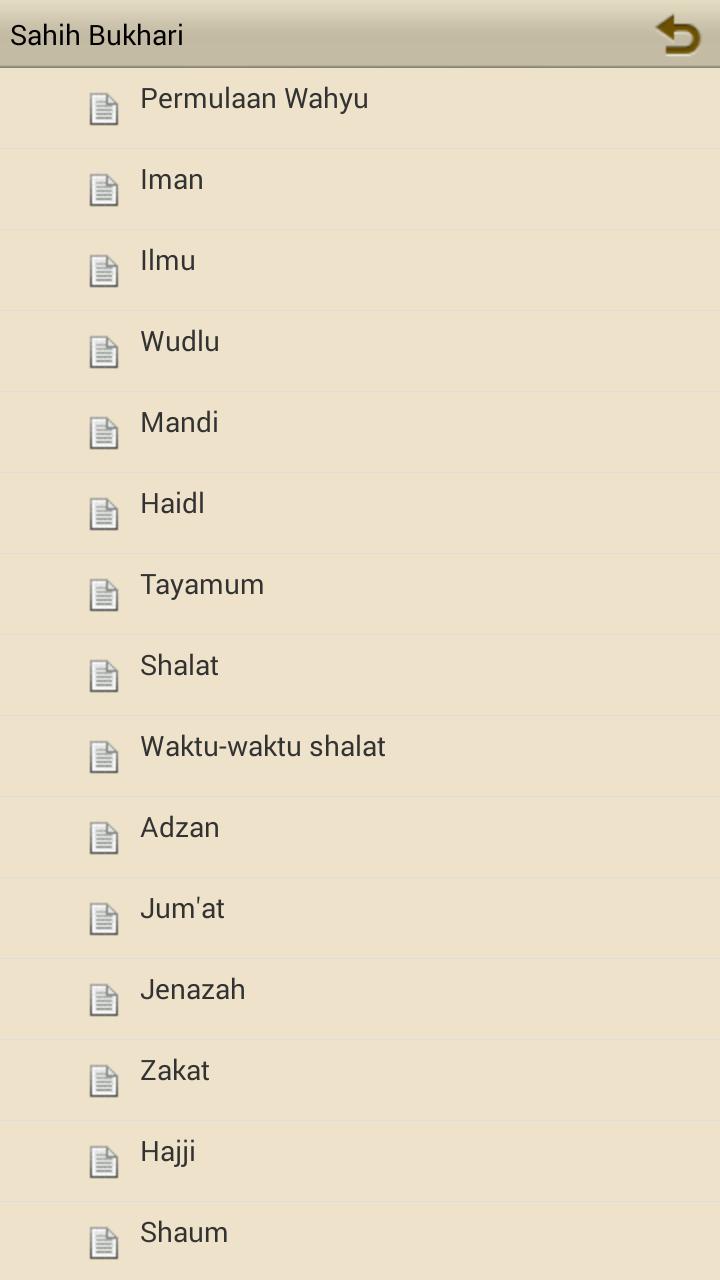This screenshot has width=720, height=1280.
Task: Open the document icon beside Mandi
Action: (104, 432)
